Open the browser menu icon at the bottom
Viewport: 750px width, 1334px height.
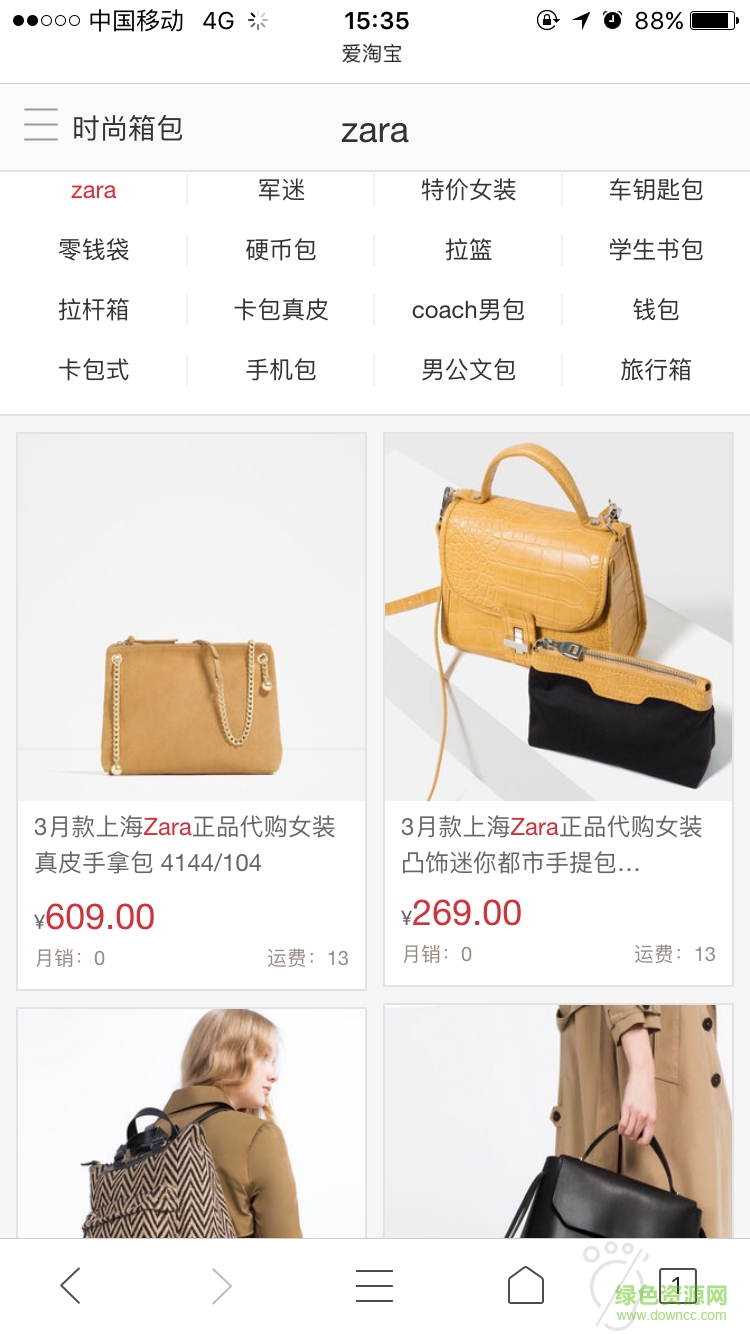374,1287
